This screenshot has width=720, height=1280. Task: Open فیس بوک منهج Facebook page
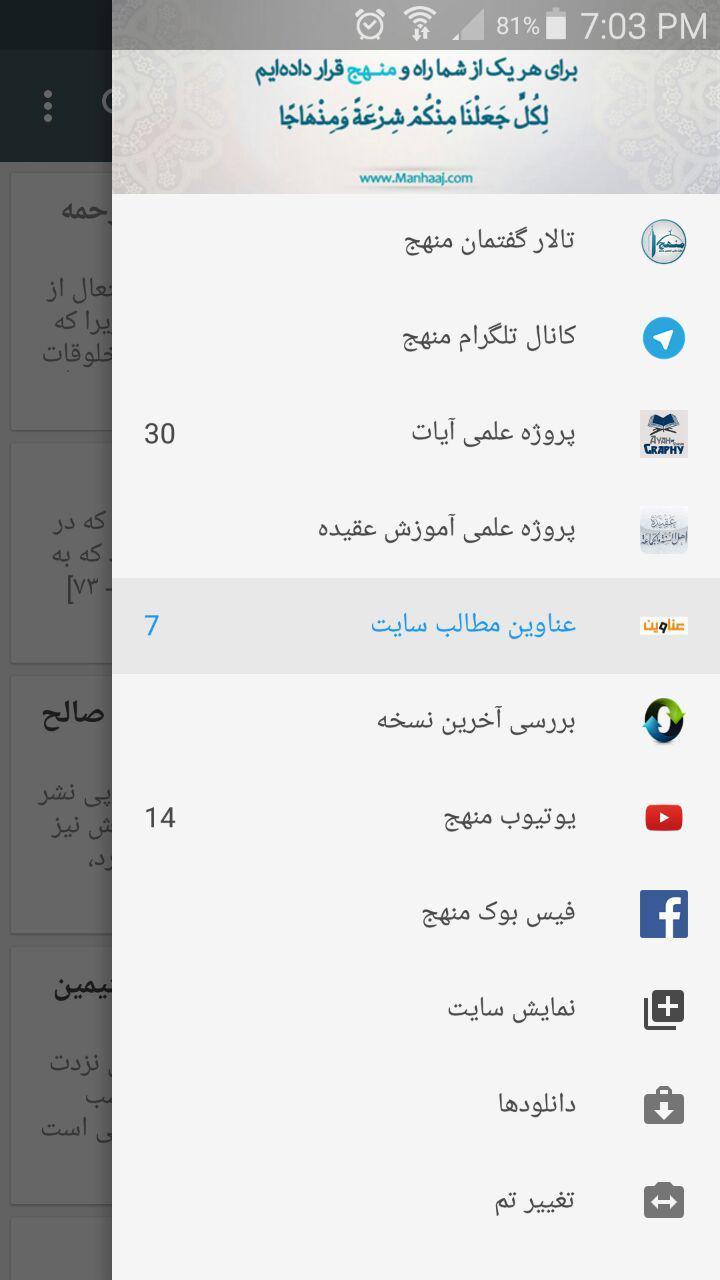tap(498, 913)
